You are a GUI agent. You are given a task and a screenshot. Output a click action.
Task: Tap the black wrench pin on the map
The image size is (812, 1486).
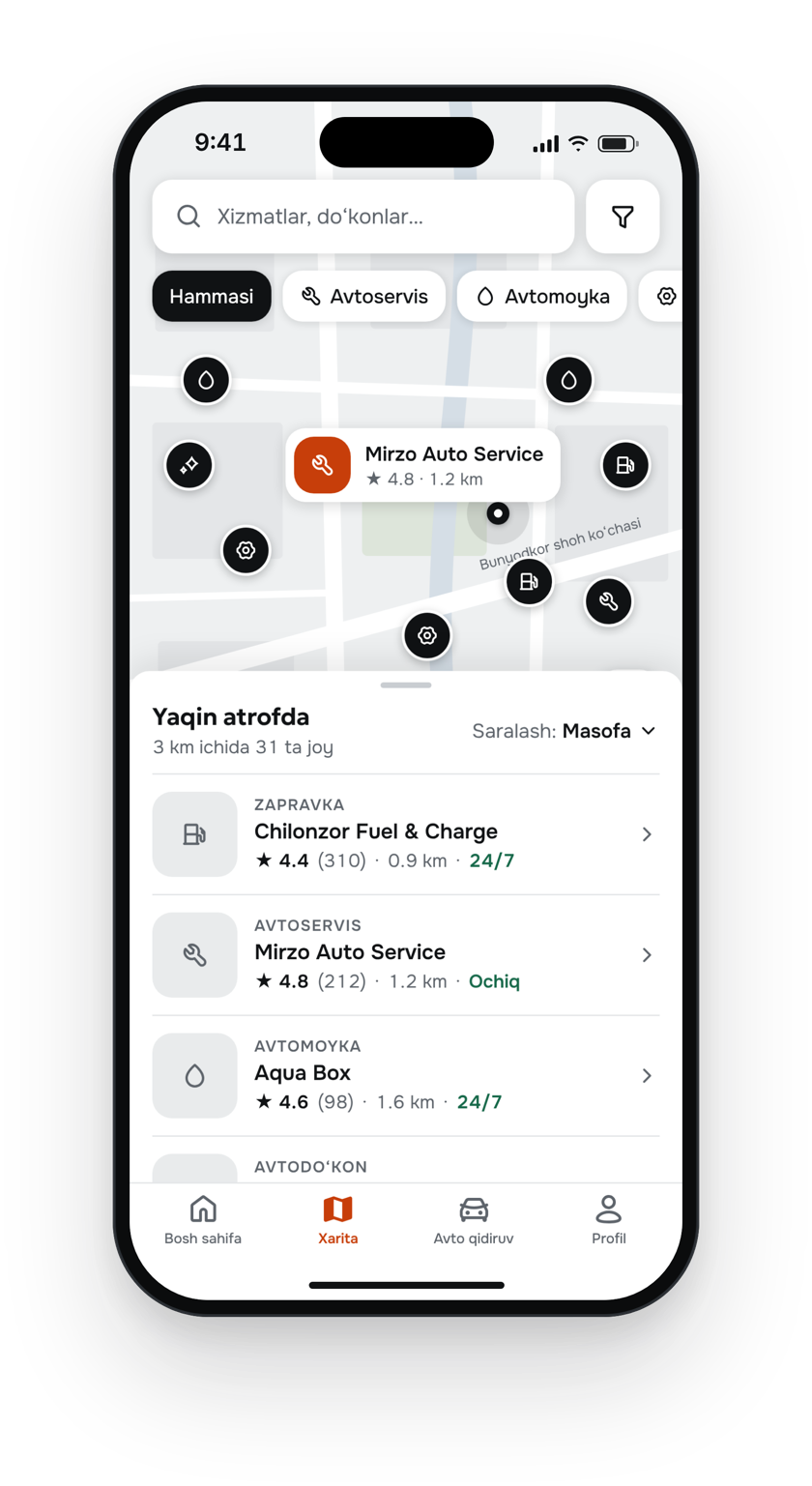(609, 601)
